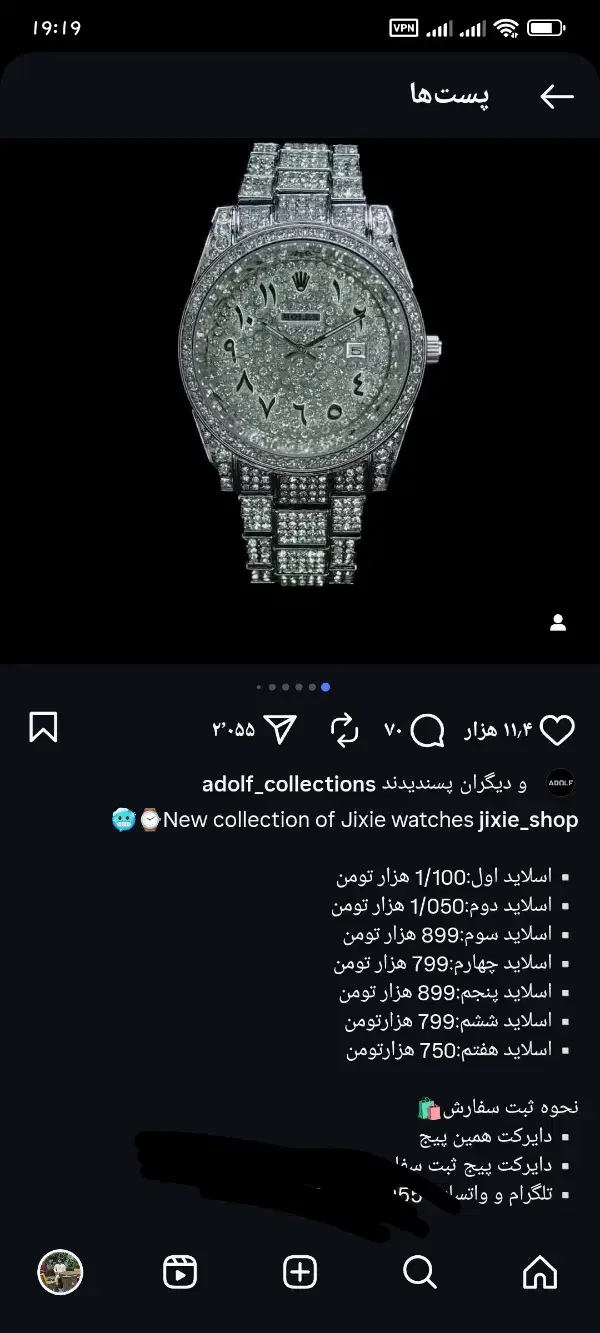Viewport: 600px width, 1333px height.
Task: Create a new post with plus button
Action: 300,1272
